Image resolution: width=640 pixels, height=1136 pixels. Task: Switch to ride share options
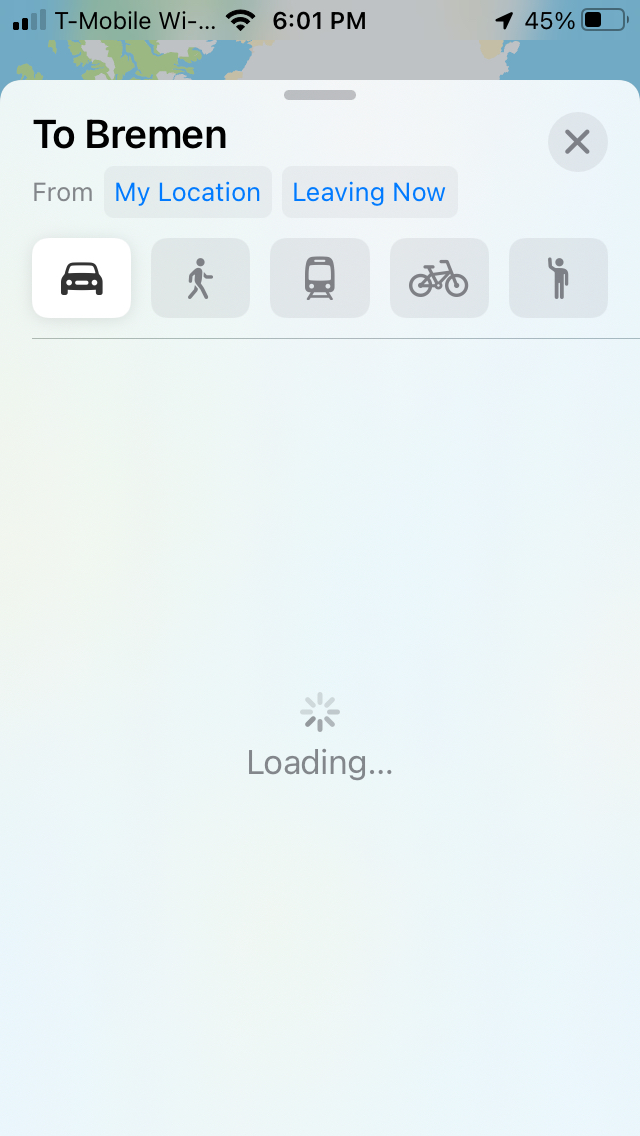(558, 278)
